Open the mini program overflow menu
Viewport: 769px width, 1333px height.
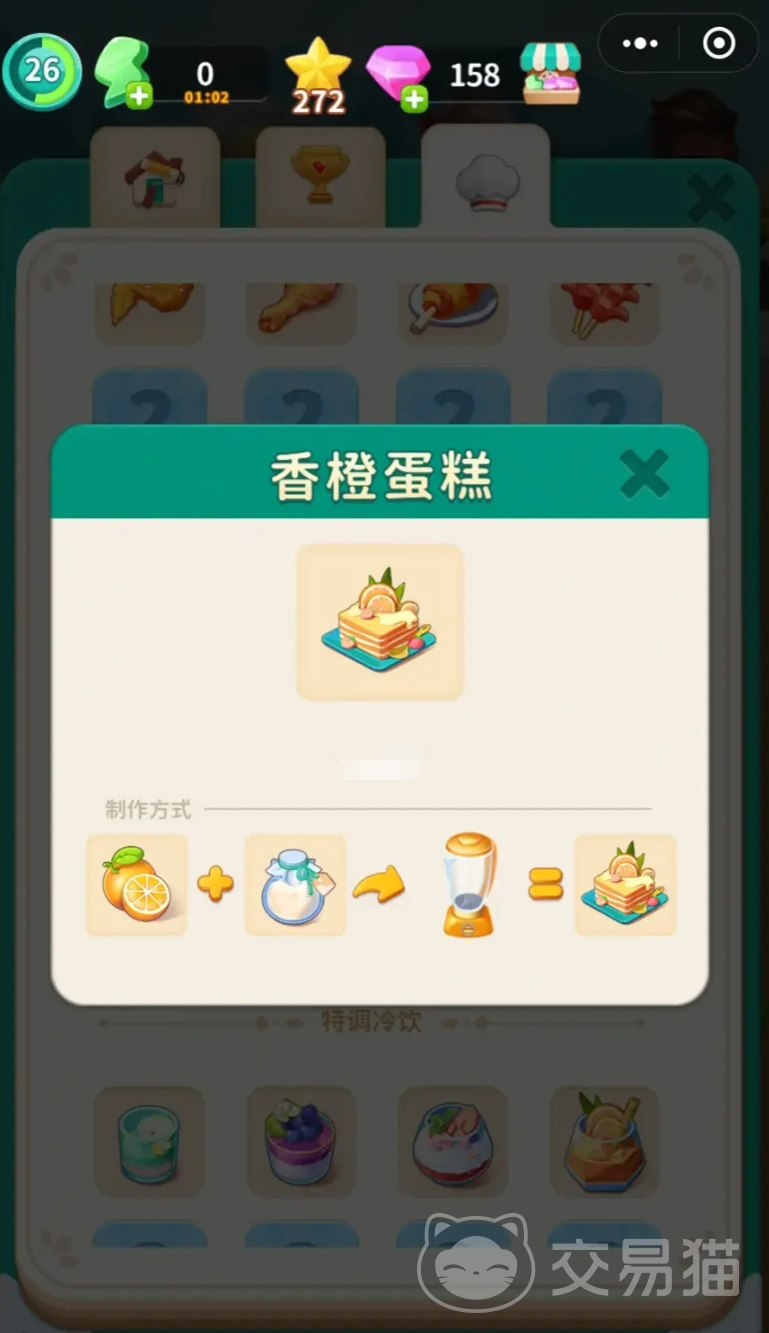pyautogui.click(x=640, y=44)
